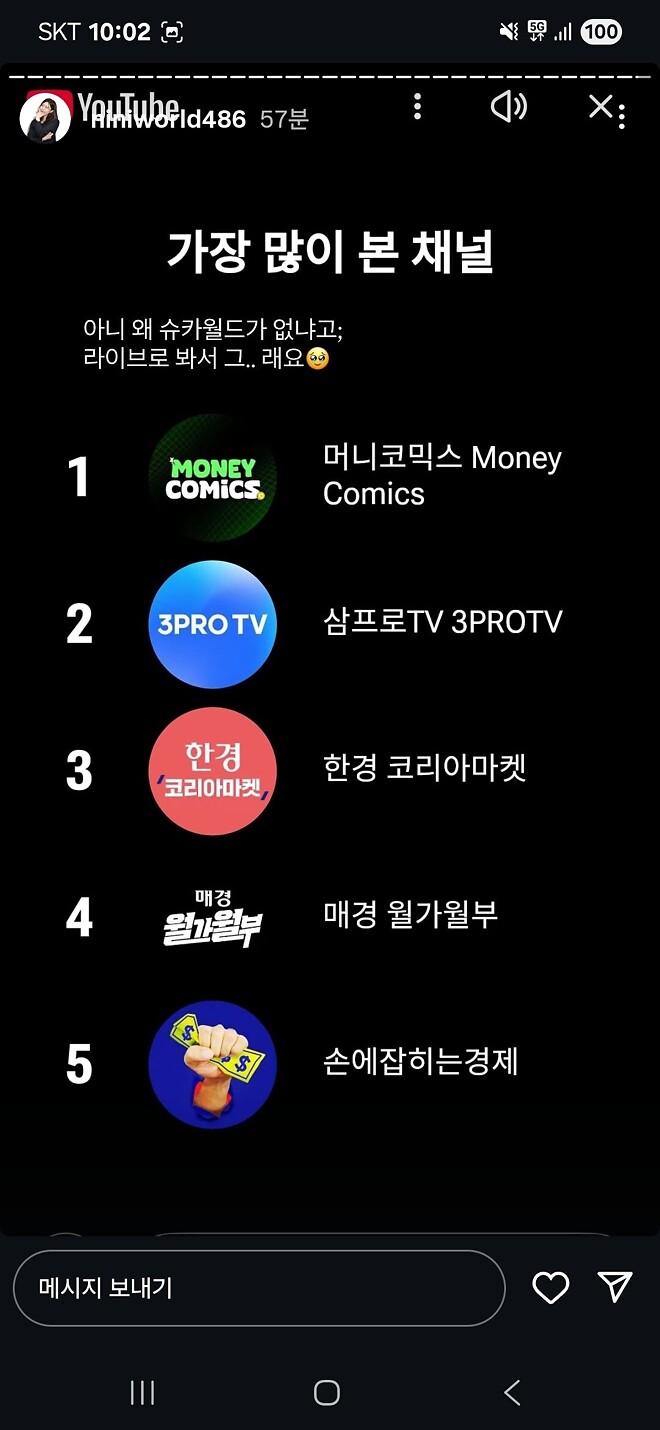Like this story with the heart
This screenshot has height=1430, width=660.
(x=550, y=1288)
